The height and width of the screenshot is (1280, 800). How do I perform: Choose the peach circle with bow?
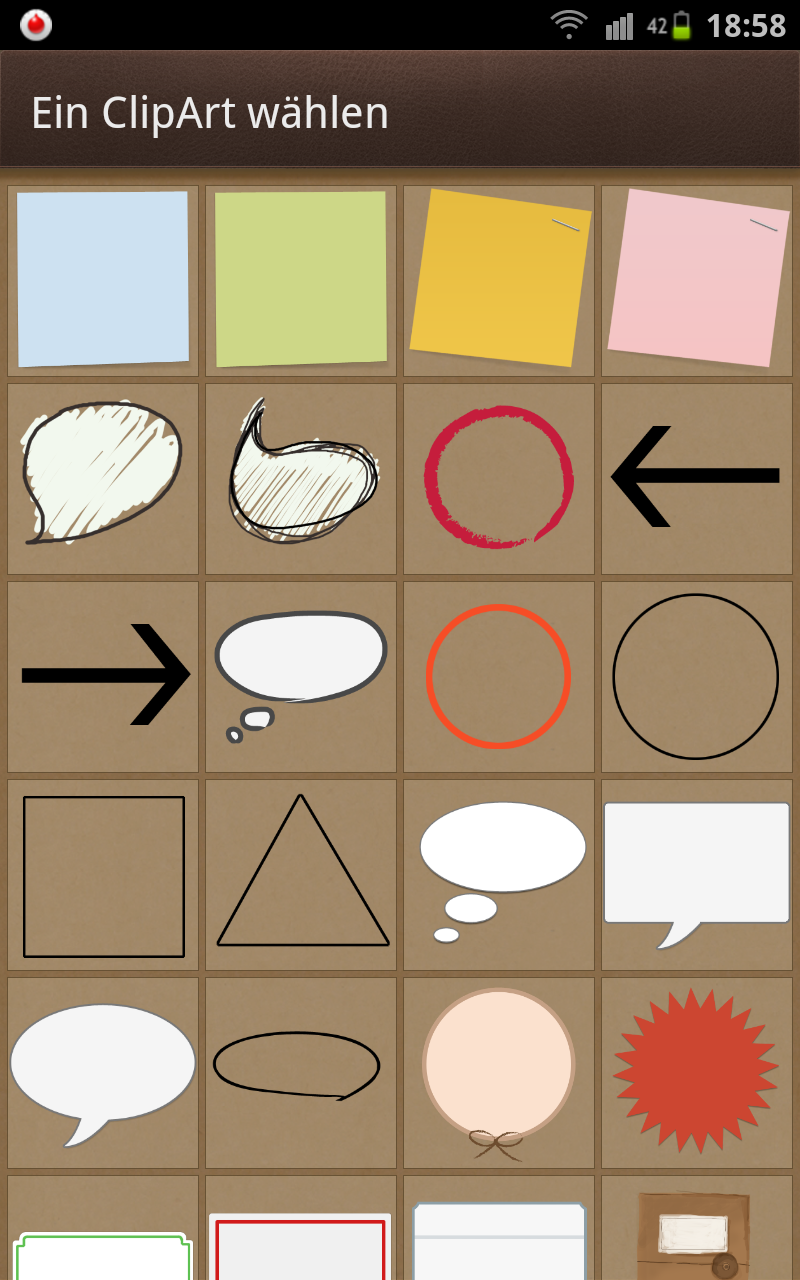pos(499,1072)
